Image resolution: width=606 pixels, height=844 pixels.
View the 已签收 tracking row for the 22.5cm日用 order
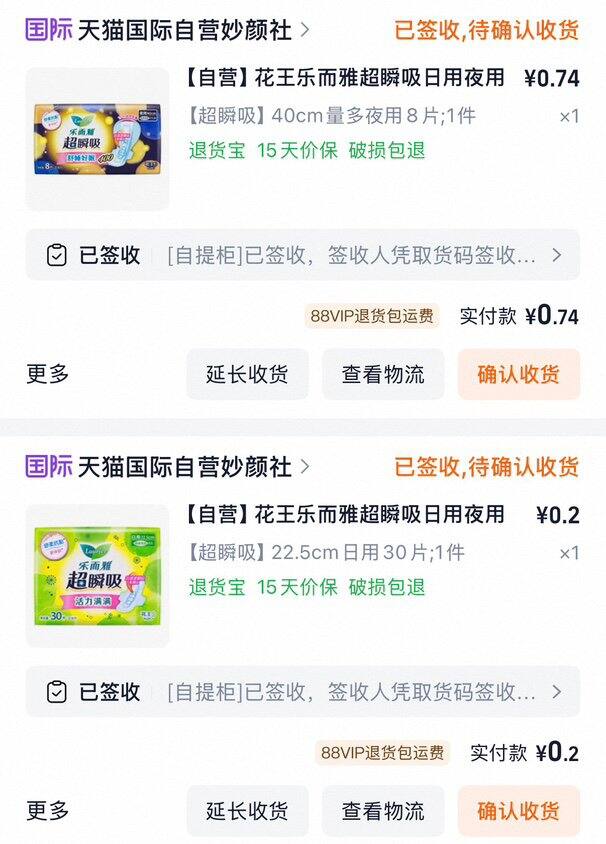click(302, 692)
